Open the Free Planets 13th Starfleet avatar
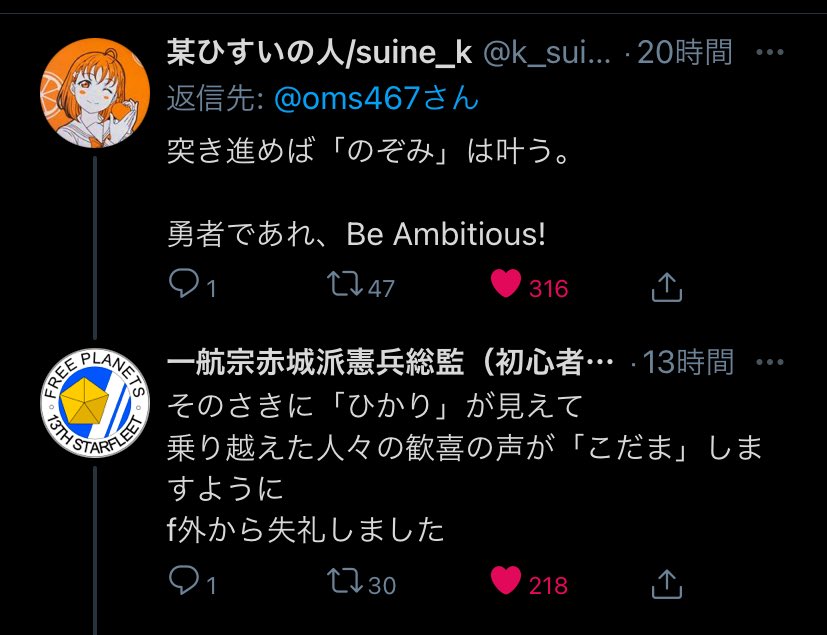The image size is (827, 635). [x=95, y=405]
